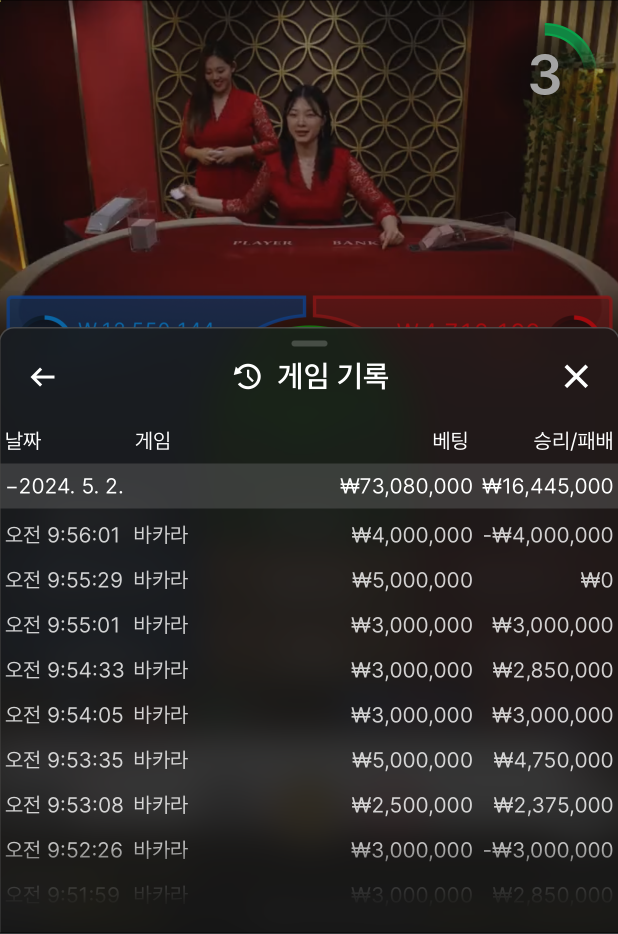Select the 9:54:33 baccarat entry
Image resolution: width=618 pixels, height=934 pixels.
coord(308,670)
